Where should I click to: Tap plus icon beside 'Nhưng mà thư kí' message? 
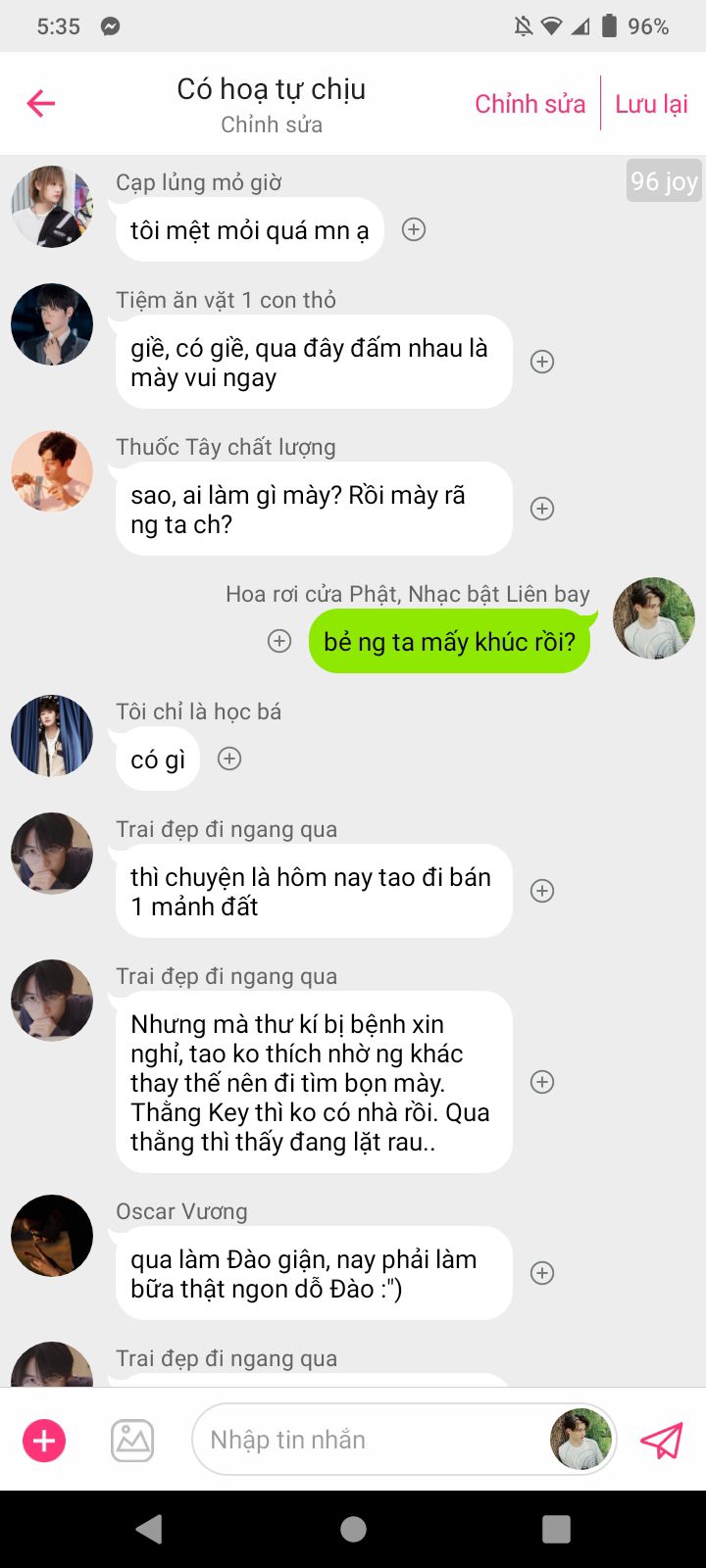[x=542, y=1082]
